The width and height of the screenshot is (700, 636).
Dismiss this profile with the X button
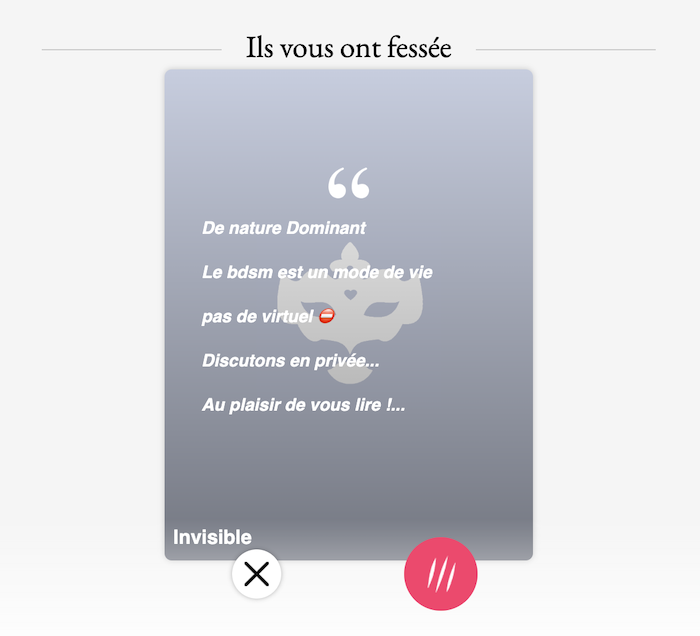(x=257, y=574)
